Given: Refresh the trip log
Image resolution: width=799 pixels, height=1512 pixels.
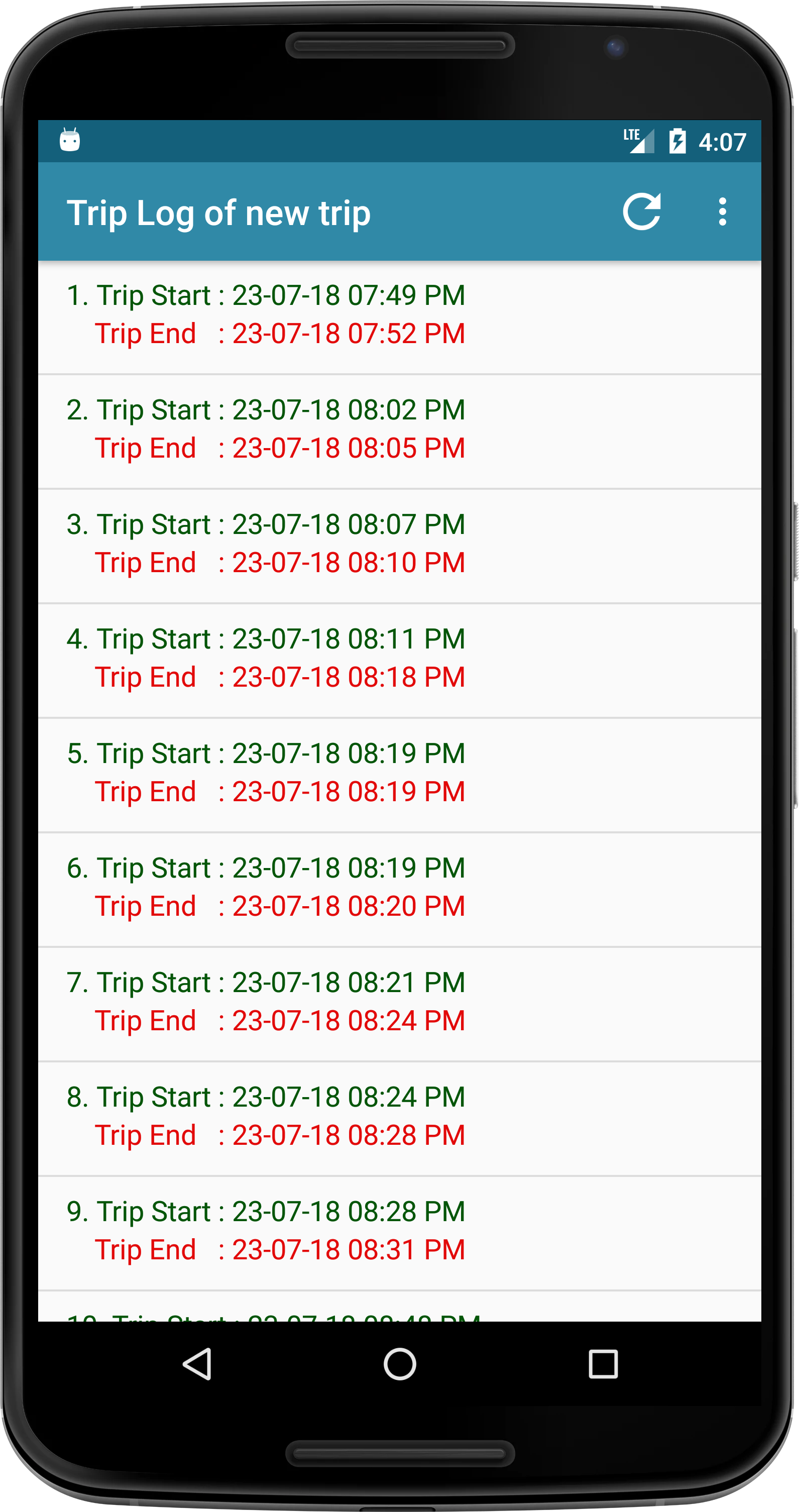Looking at the screenshot, I should [642, 211].
